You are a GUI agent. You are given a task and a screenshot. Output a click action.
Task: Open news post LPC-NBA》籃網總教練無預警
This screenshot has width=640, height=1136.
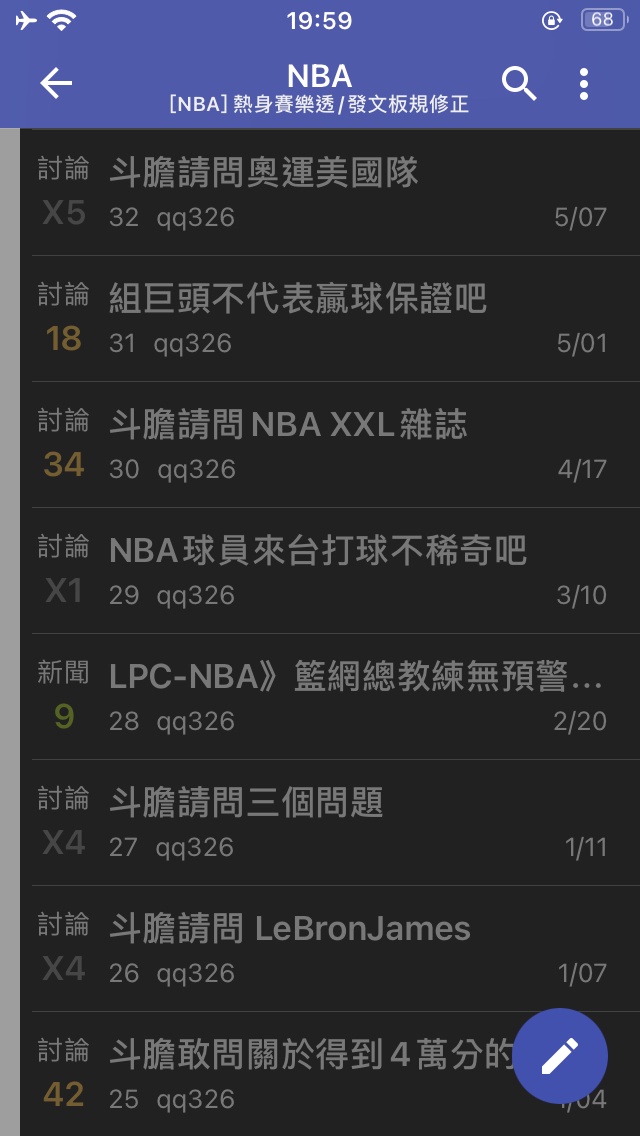coord(355,677)
